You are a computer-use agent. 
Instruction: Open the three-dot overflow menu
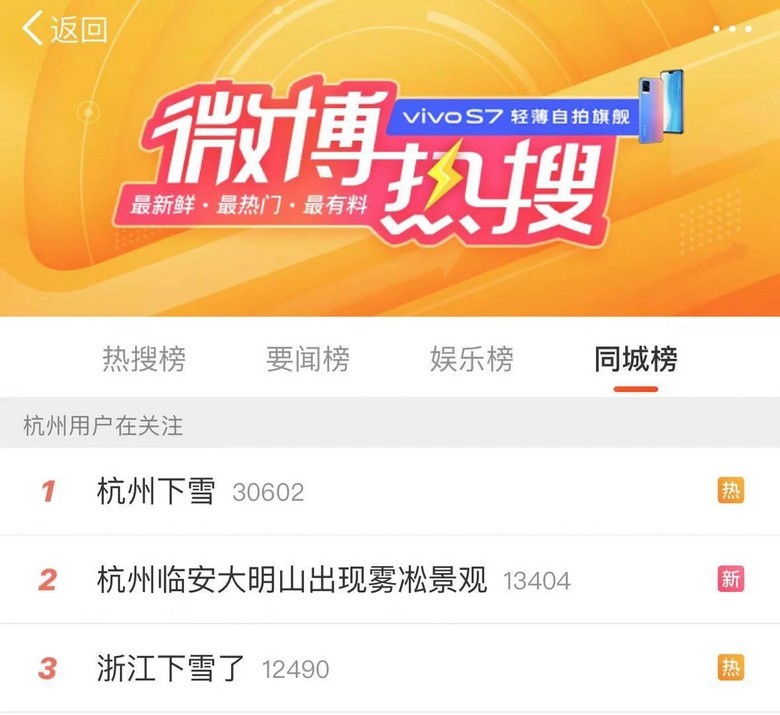click(x=732, y=29)
